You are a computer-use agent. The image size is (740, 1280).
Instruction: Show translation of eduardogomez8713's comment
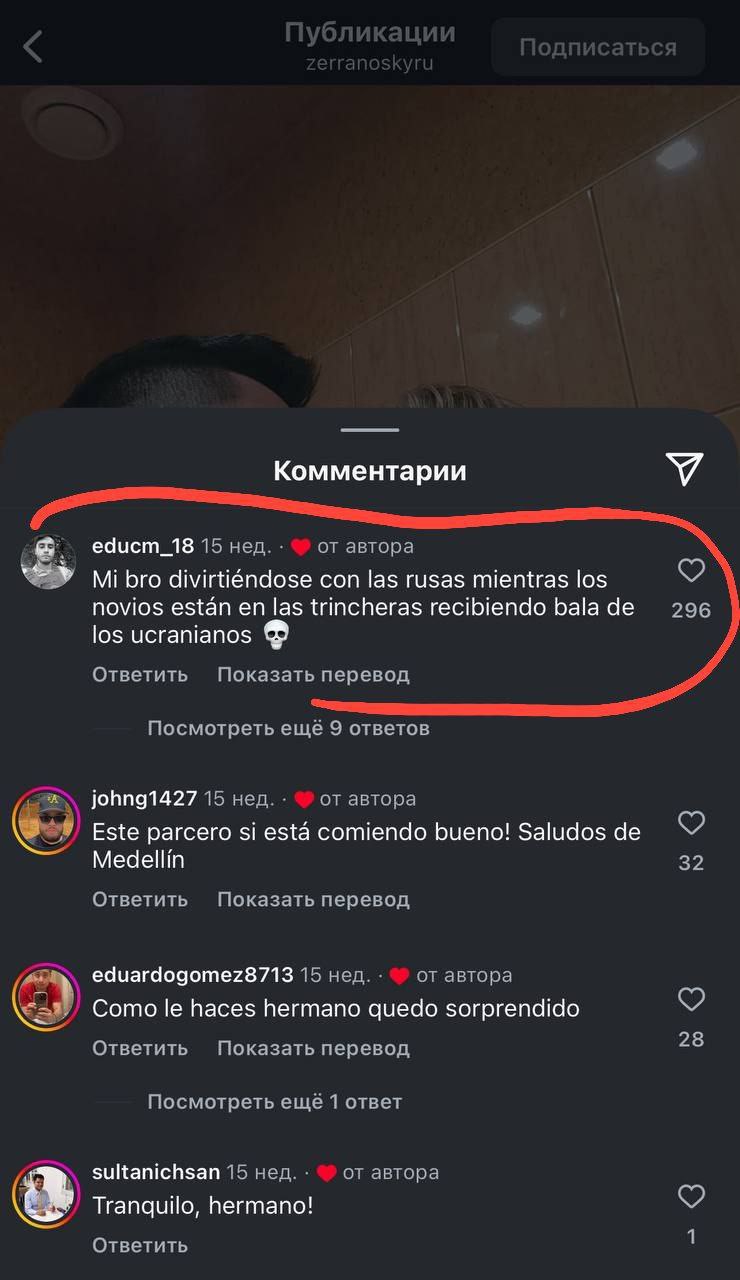tap(313, 1048)
